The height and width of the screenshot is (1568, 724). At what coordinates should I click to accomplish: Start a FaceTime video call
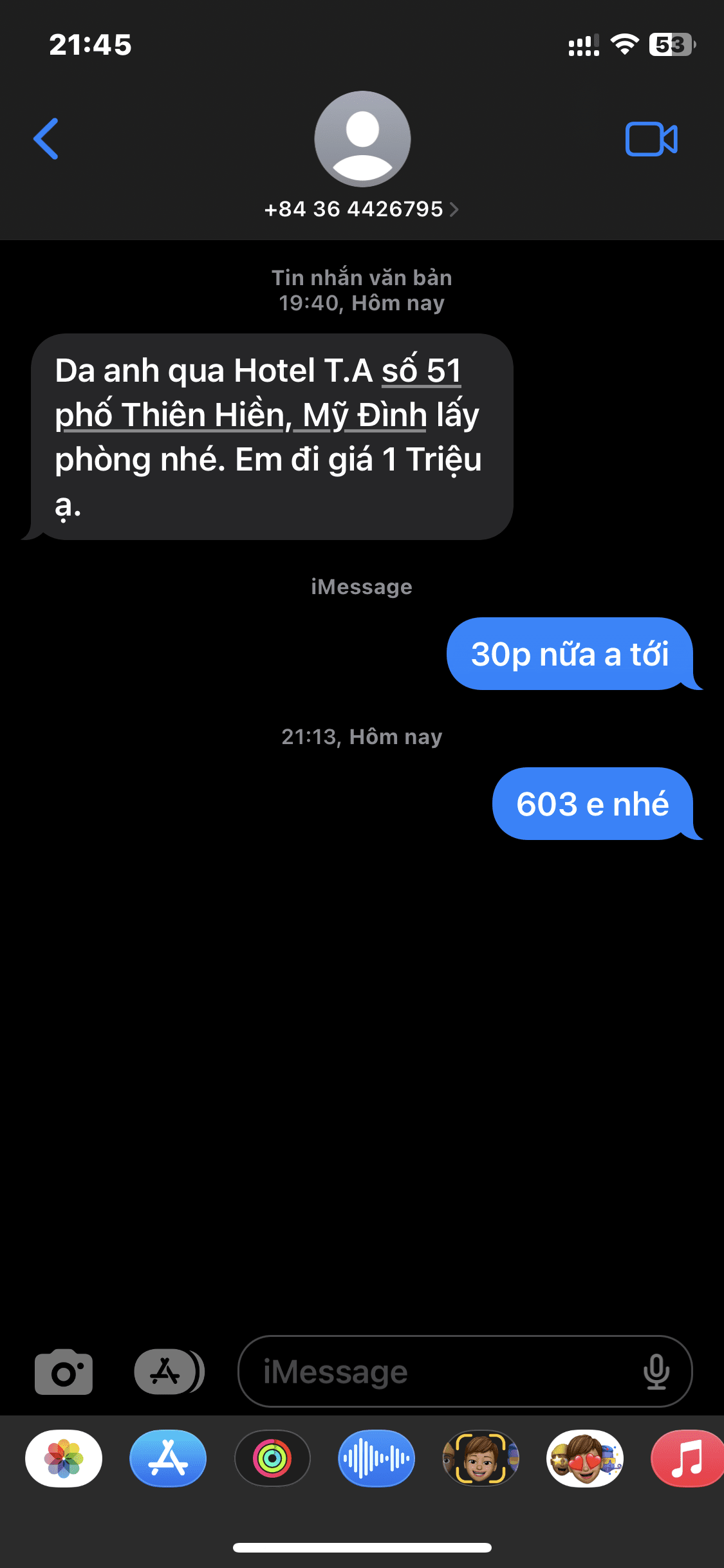(x=651, y=138)
